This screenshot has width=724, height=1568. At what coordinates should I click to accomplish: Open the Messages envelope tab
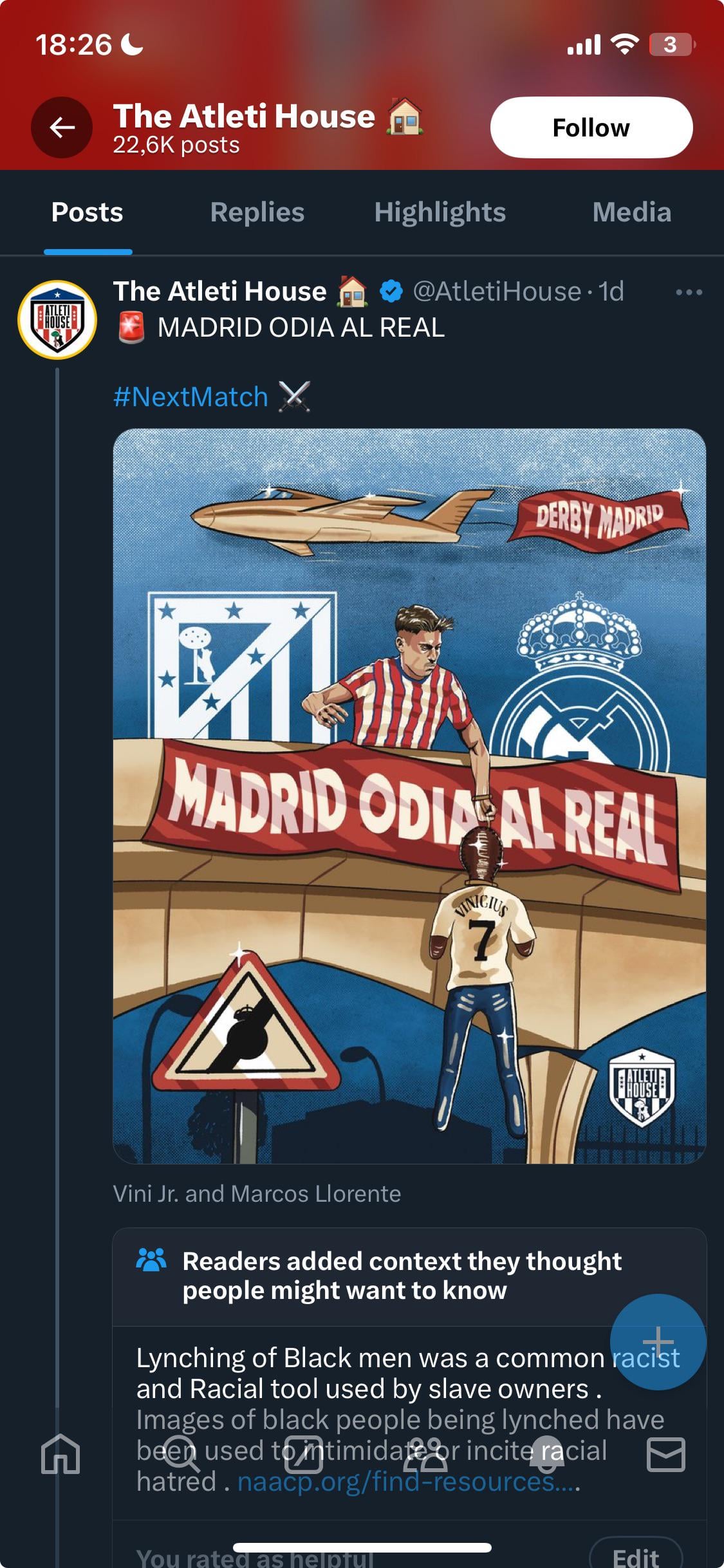(x=665, y=1454)
